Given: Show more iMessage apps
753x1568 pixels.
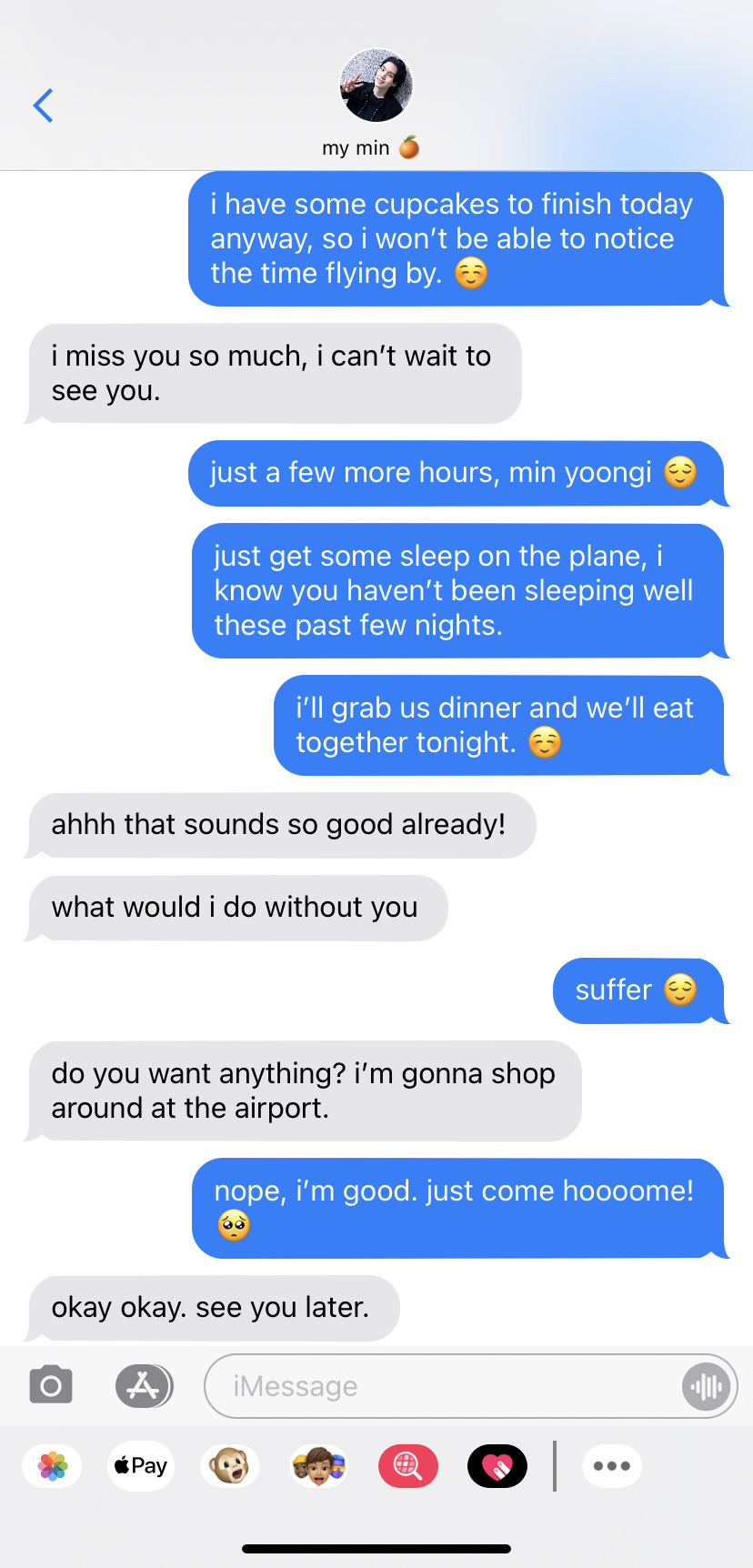Looking at the screenshot, I should (611, 1466).
